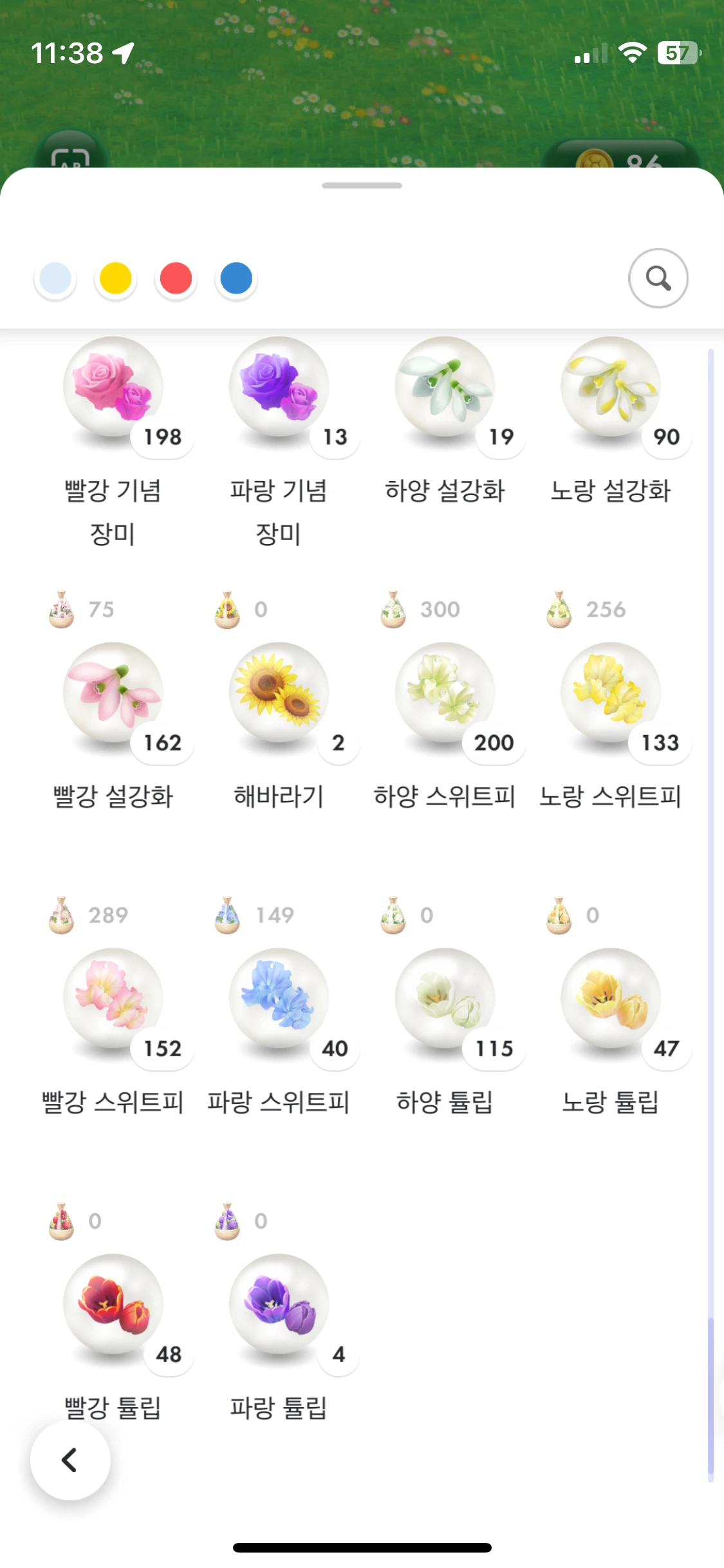Open 빨강 스위트피 item

coord(113,999)
